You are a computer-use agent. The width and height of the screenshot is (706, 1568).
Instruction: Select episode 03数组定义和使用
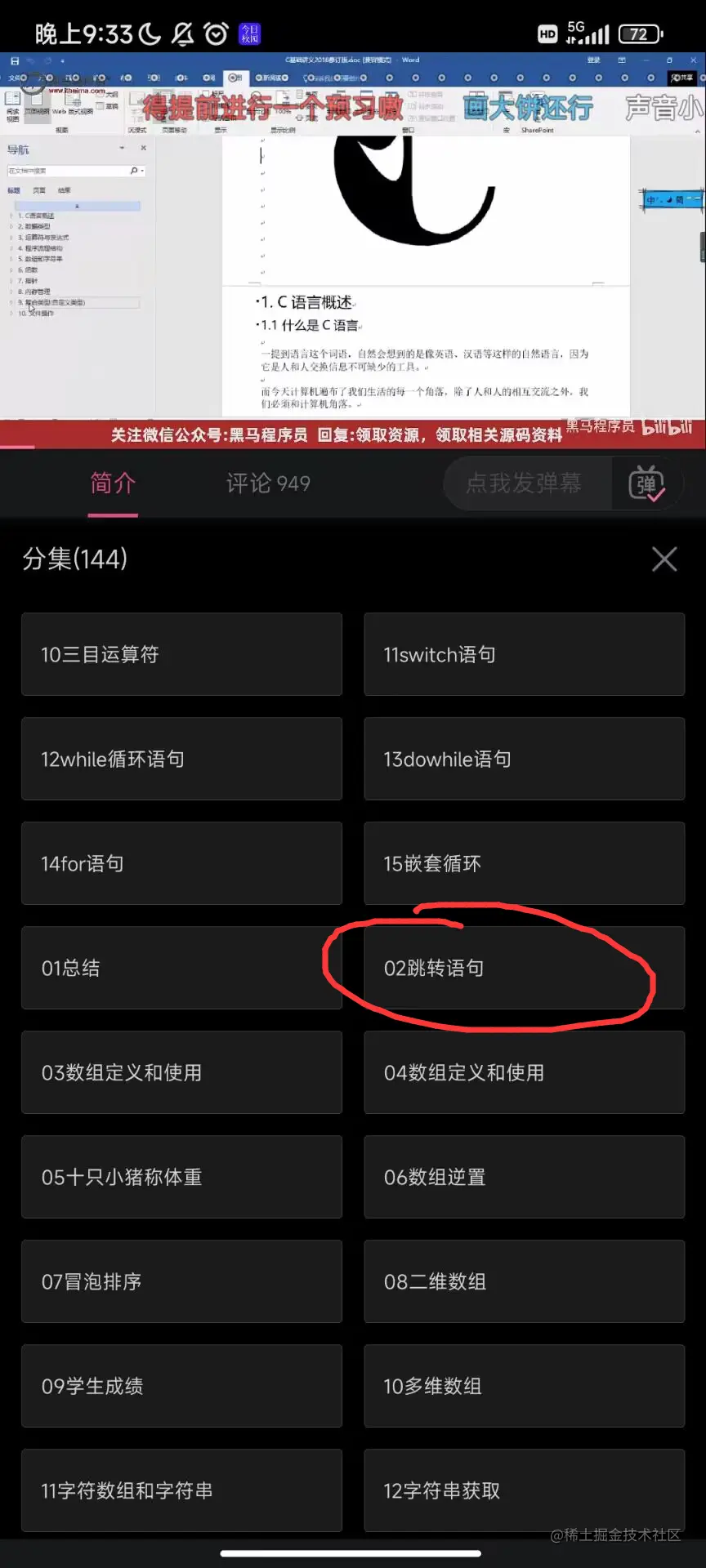181,1072
